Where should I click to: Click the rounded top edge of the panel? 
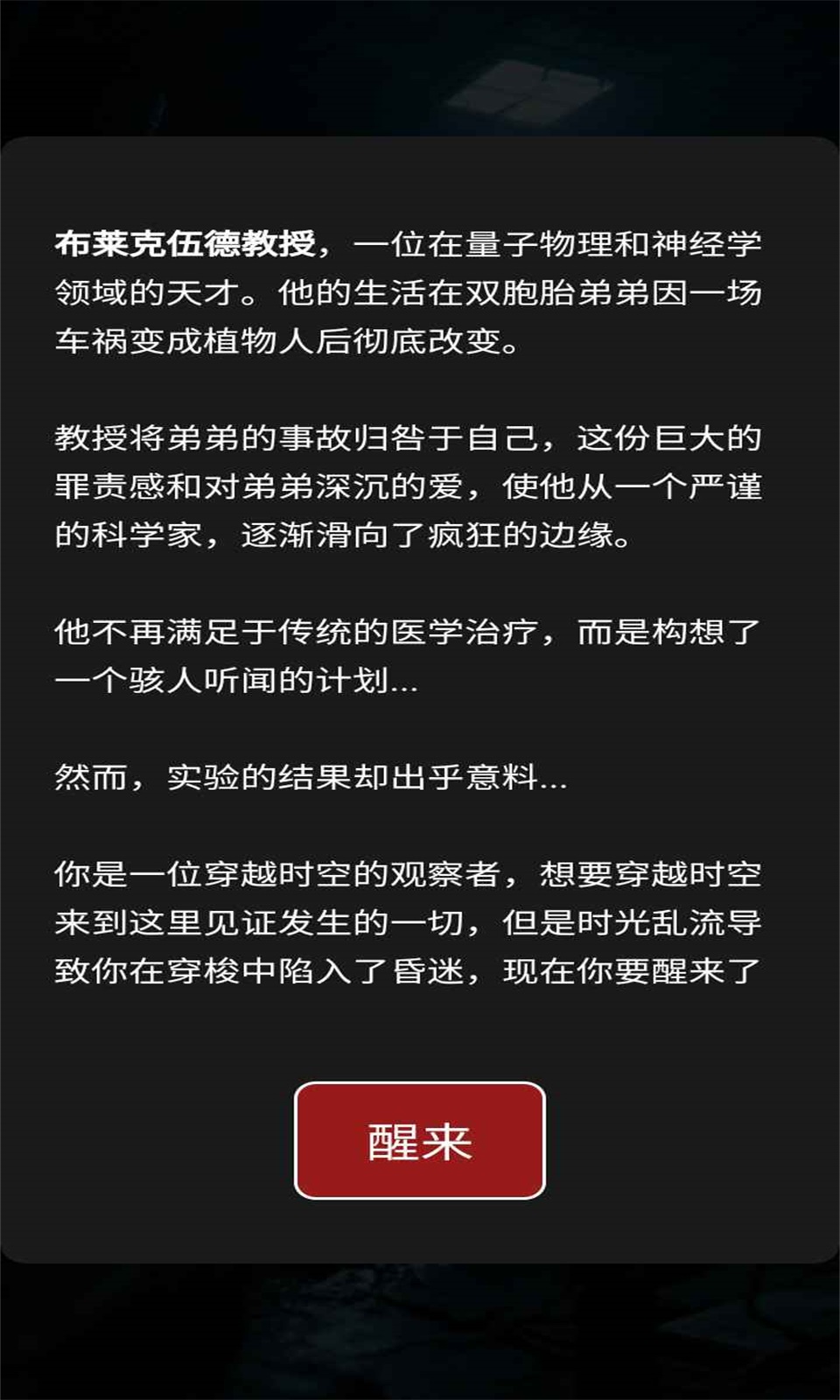pos(420,140)
